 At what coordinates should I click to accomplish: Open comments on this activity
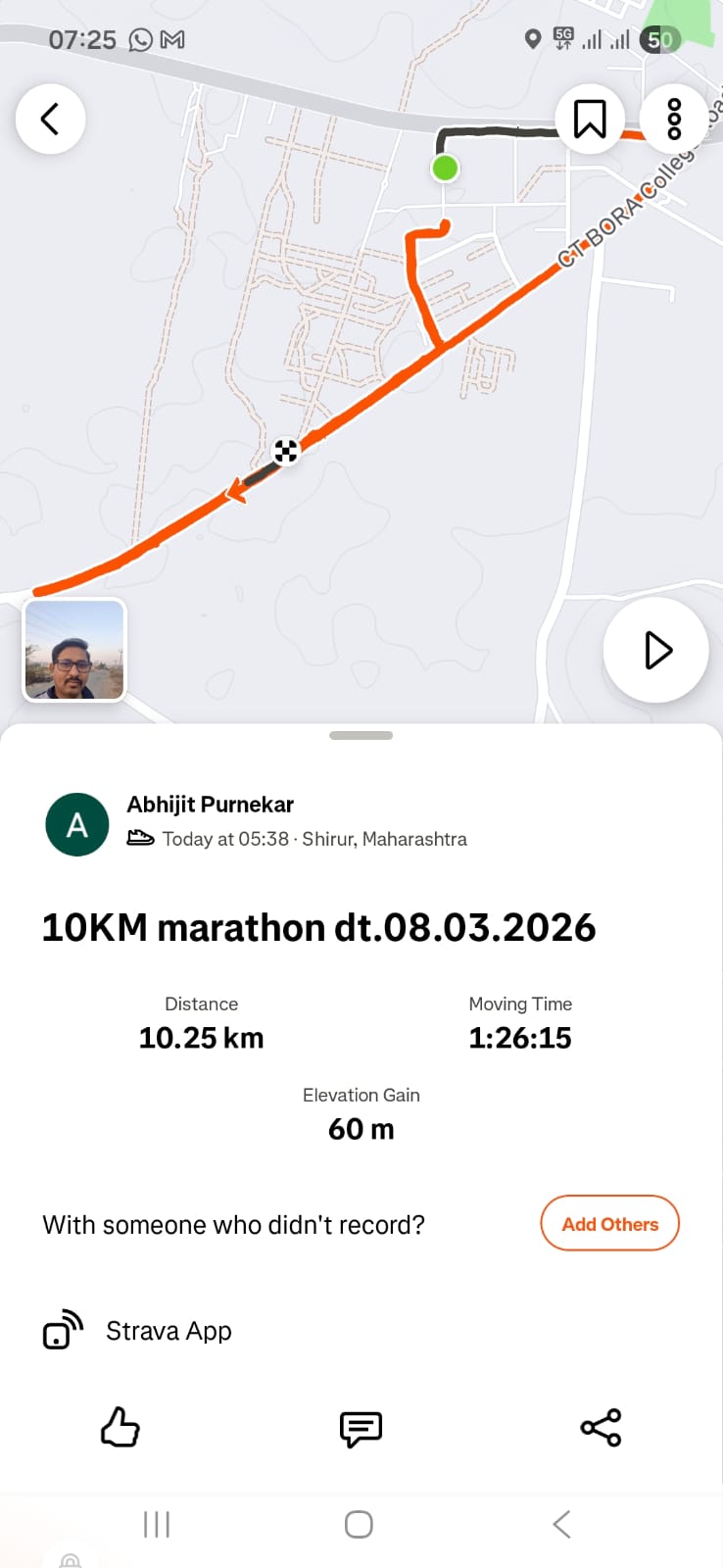[361, 1429]
